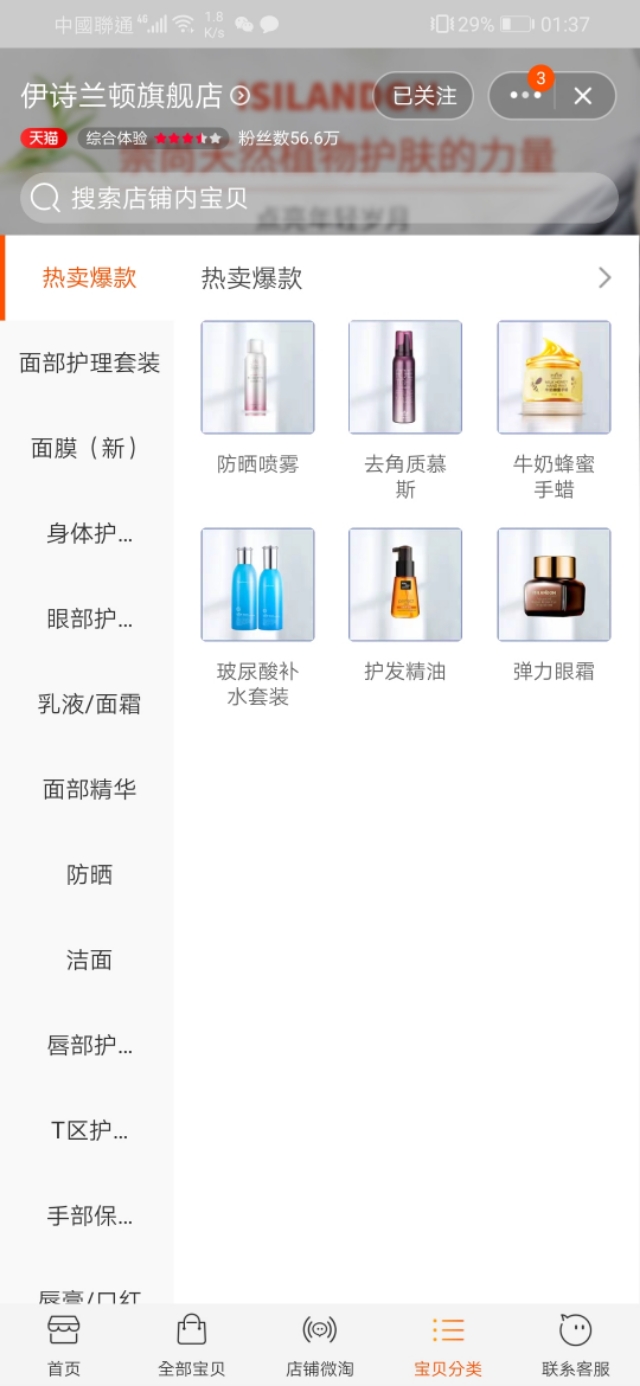
Task: Open the 面部精华 category
Action: click(x=89, y=790)
